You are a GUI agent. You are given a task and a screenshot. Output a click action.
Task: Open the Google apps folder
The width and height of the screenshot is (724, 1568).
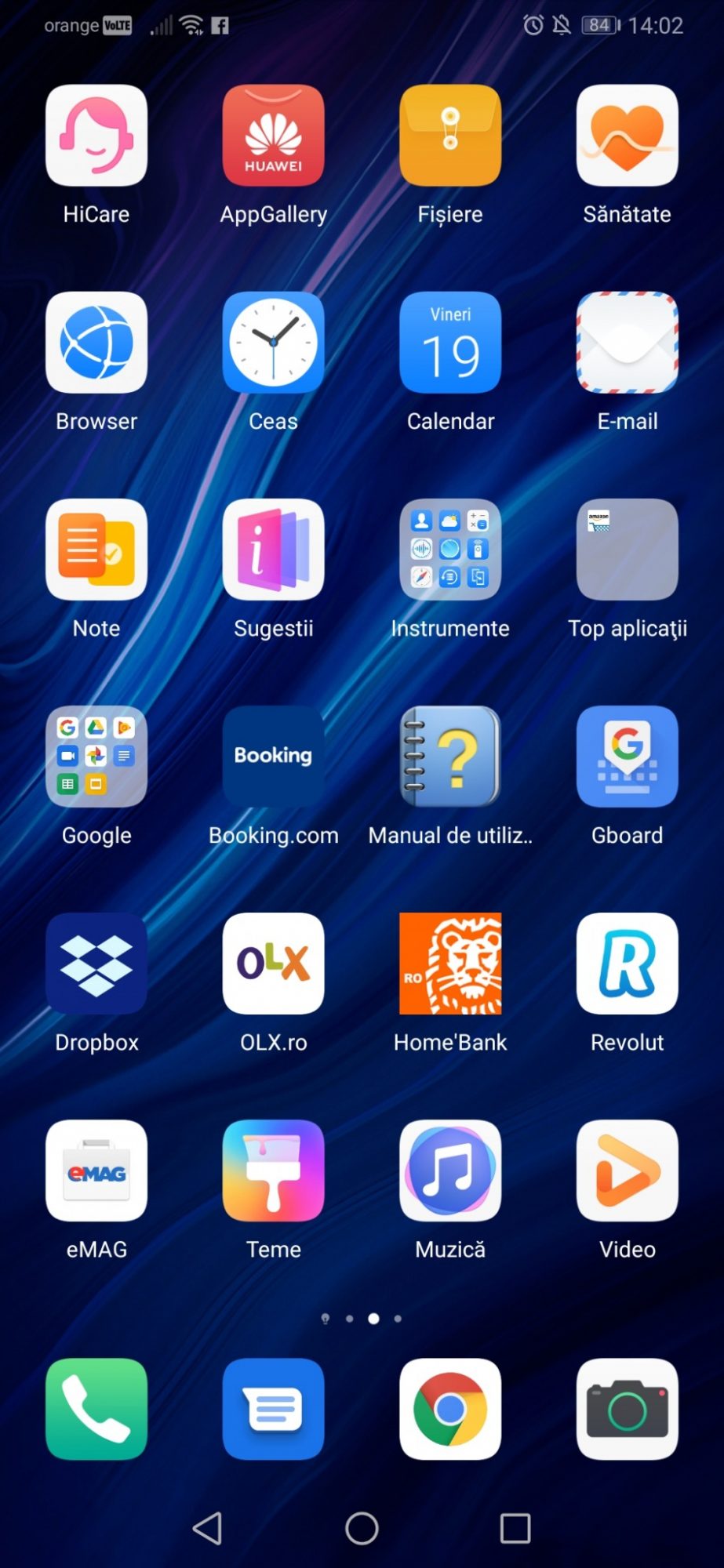click(x=96, y=757)
